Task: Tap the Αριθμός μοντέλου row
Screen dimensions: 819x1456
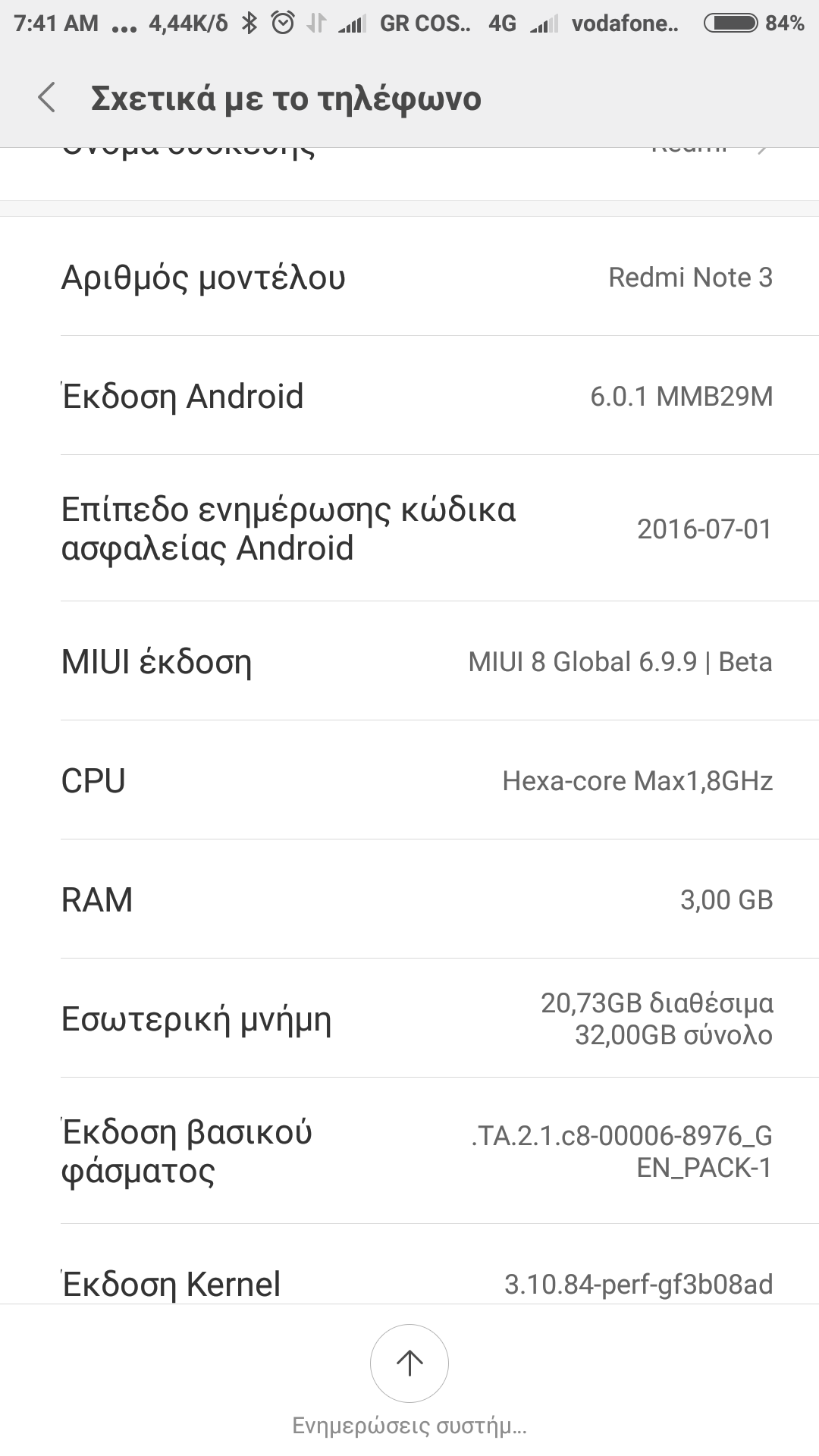Action: [409, 277]
